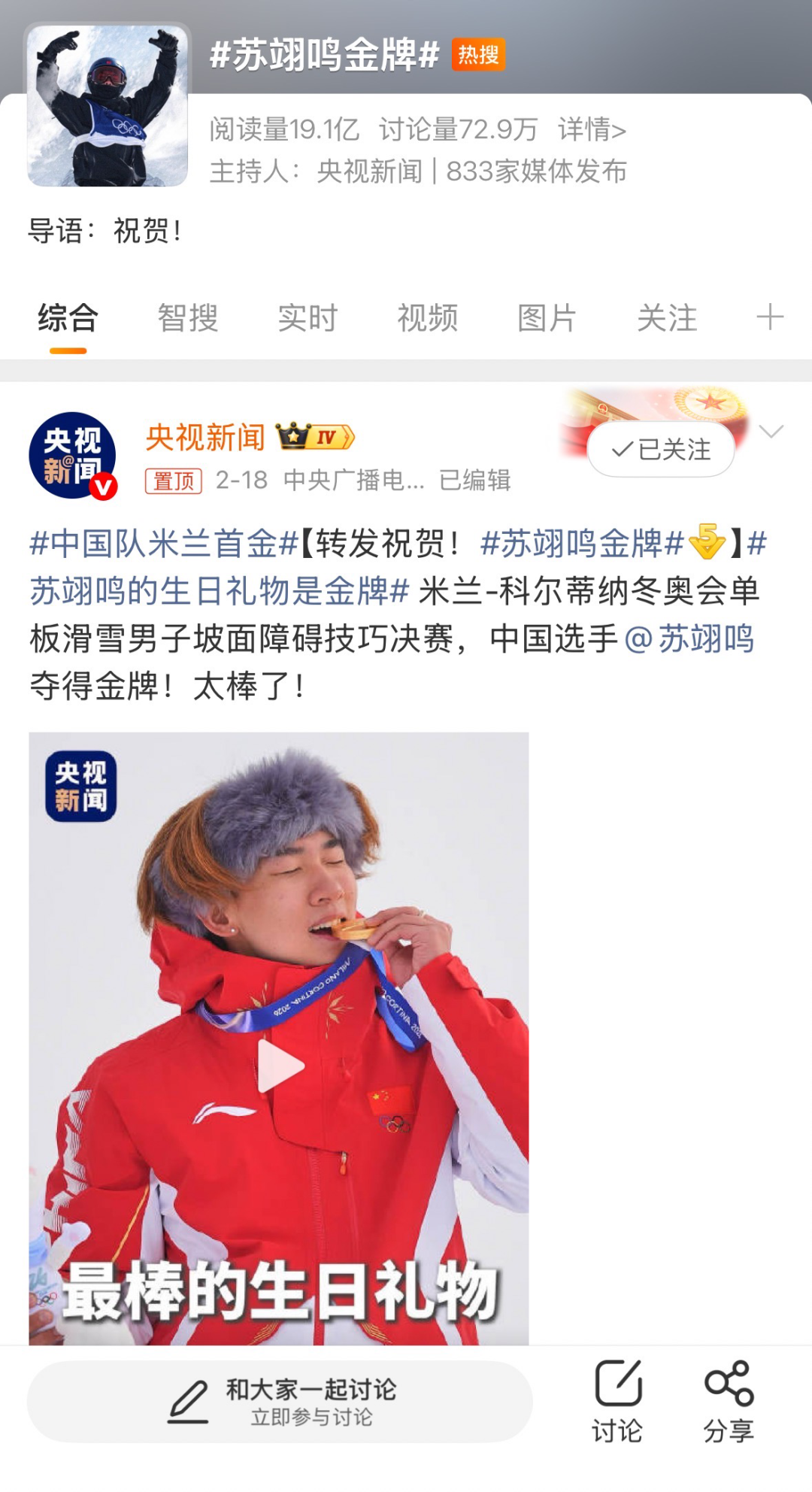Add a tab with the plus icon
This screenshot has height=1492, width=812.
point(770,317)
